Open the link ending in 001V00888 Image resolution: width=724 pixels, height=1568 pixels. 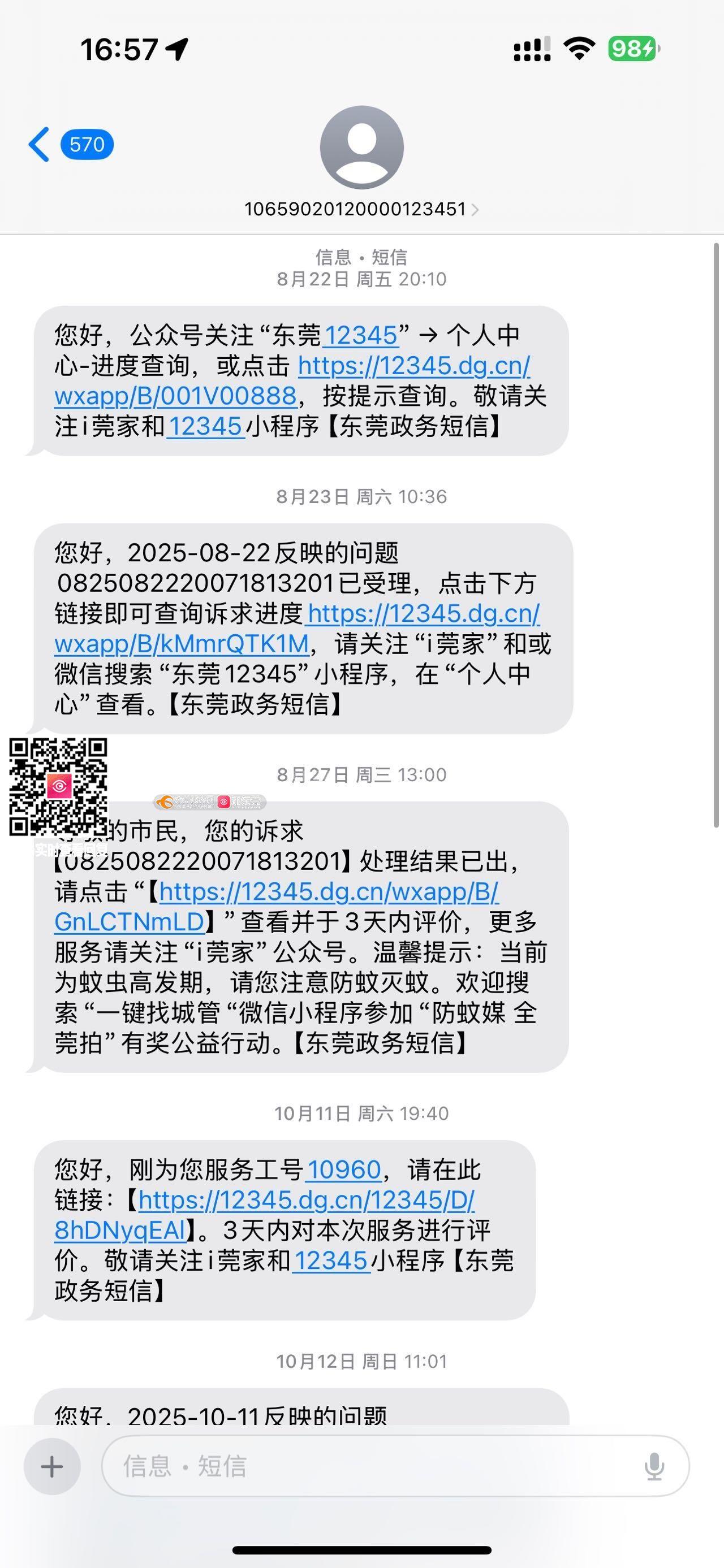(x=175, y=396)
